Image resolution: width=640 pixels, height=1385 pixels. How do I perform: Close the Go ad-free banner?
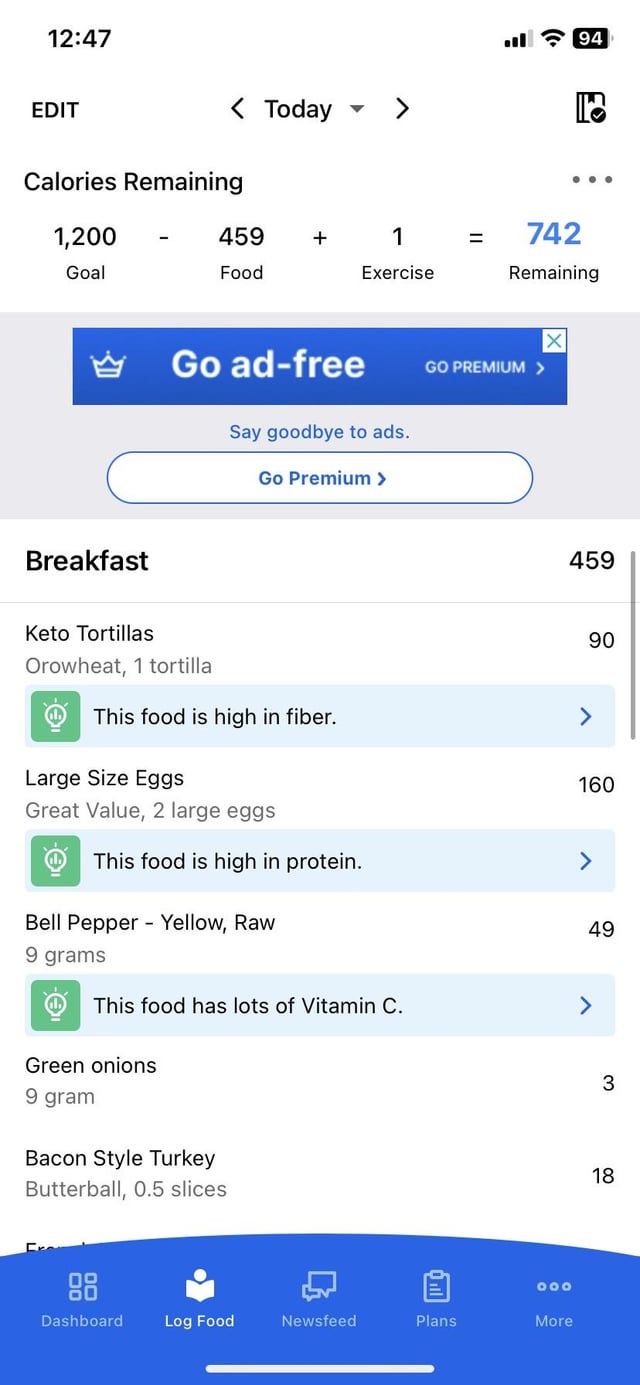[554, 341]
